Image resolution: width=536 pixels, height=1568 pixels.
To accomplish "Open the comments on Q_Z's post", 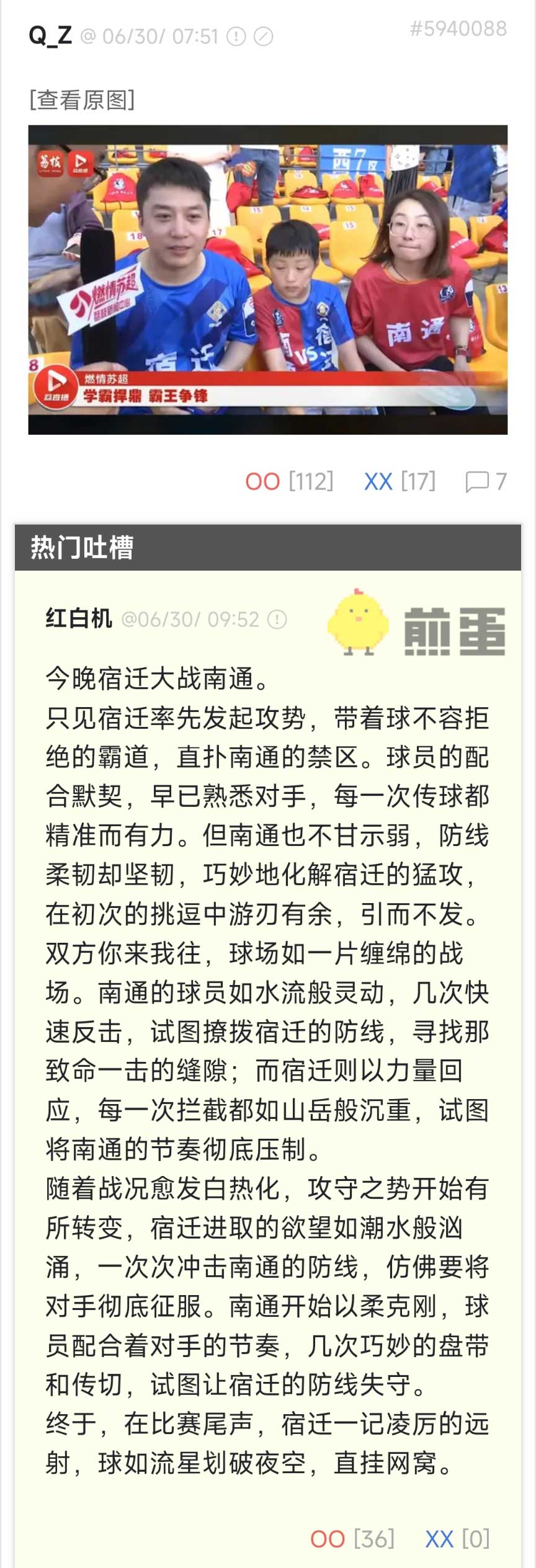I will click(486, 481).
